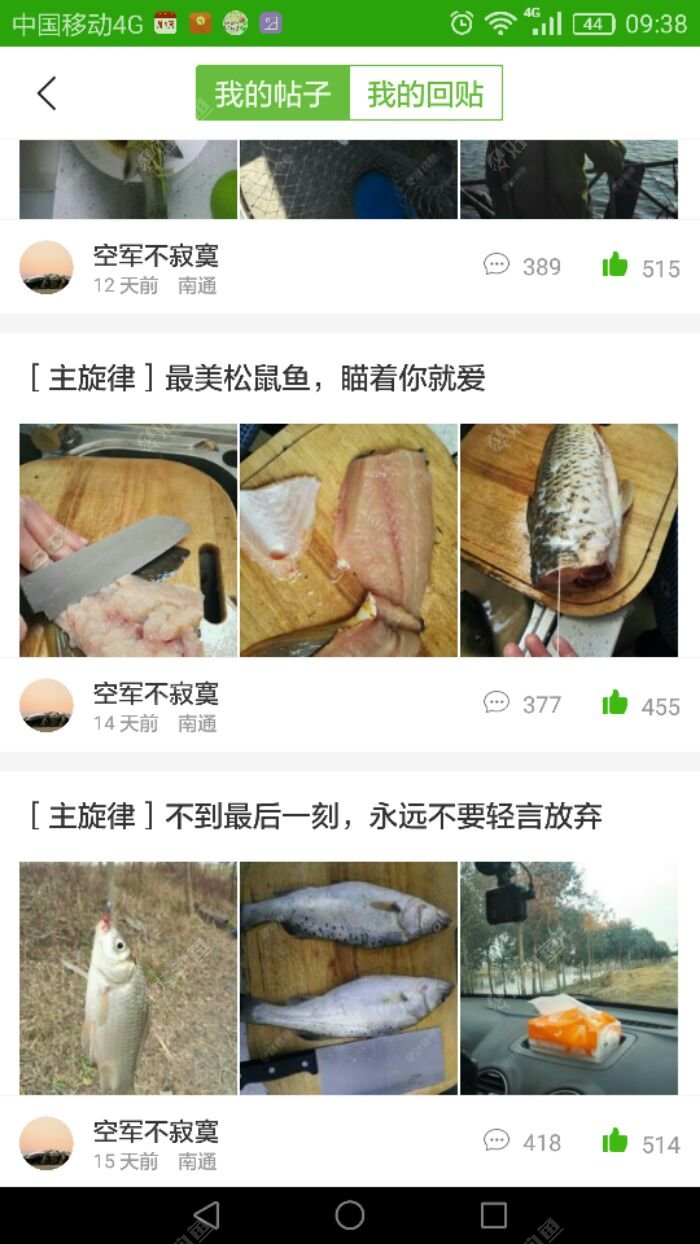Switch to the 我的回贴 tab
700x1244 pixels.
(425, 94)
